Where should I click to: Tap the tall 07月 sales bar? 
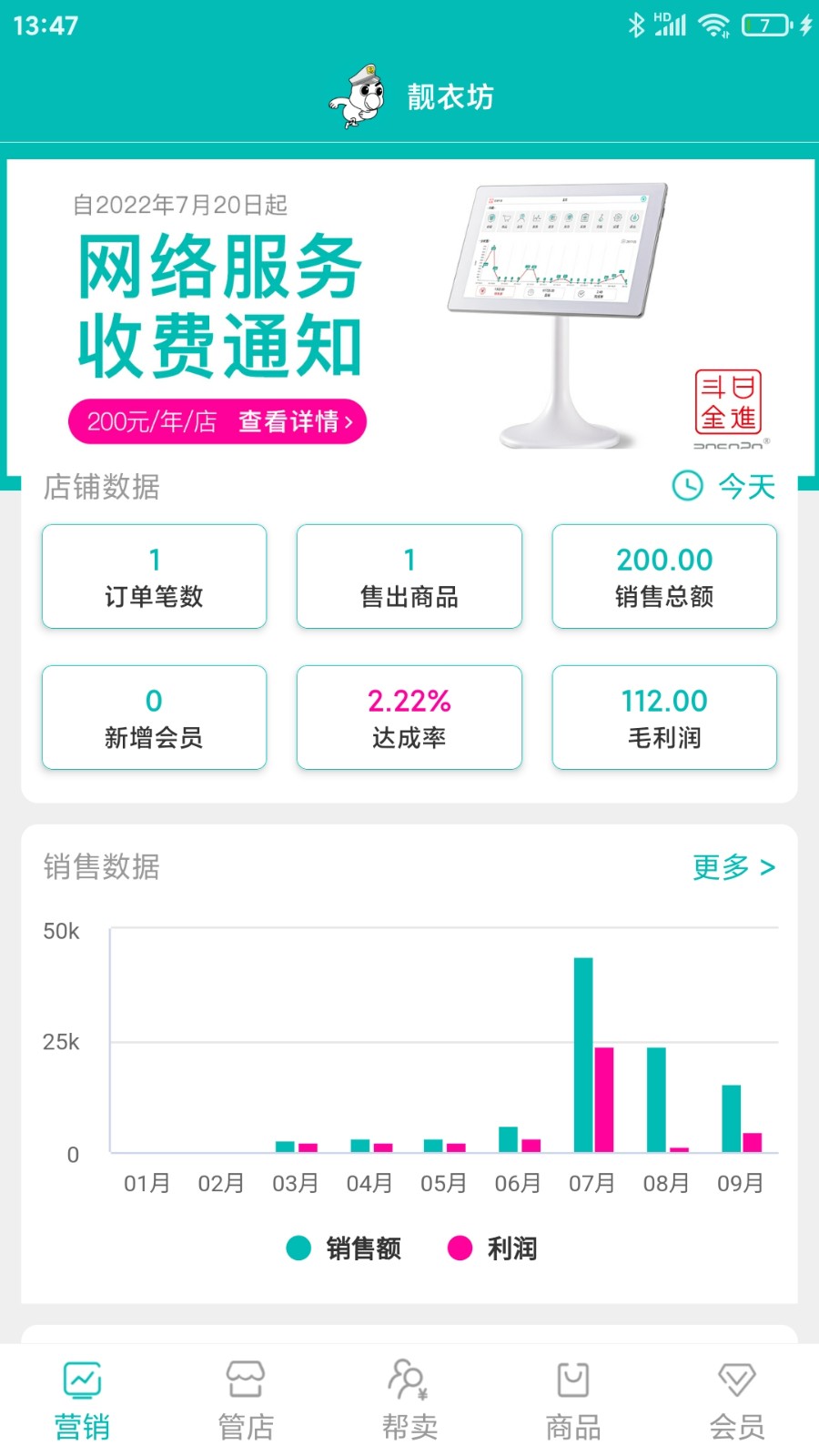[582, 1046]
